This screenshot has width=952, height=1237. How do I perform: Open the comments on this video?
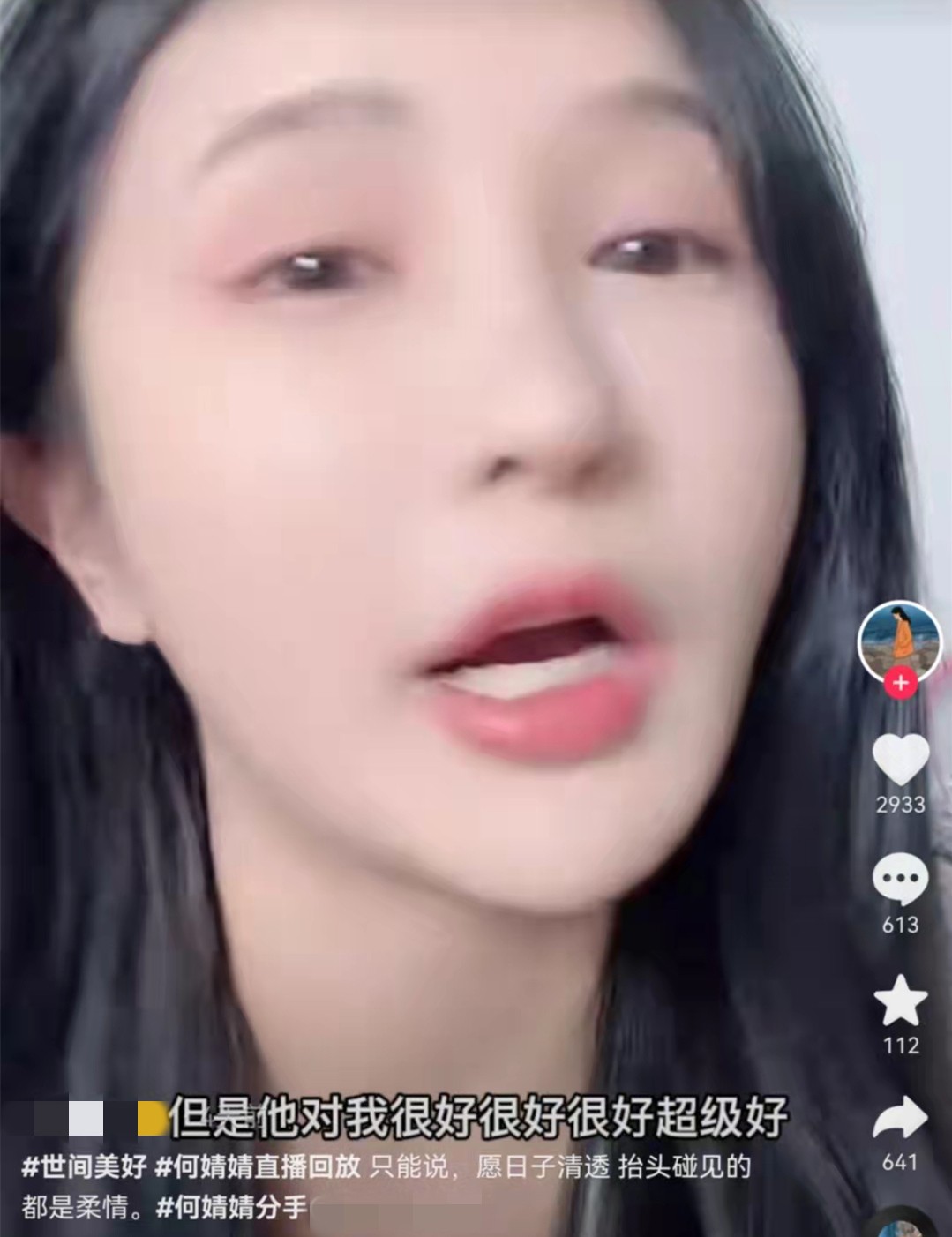point(900,880)
